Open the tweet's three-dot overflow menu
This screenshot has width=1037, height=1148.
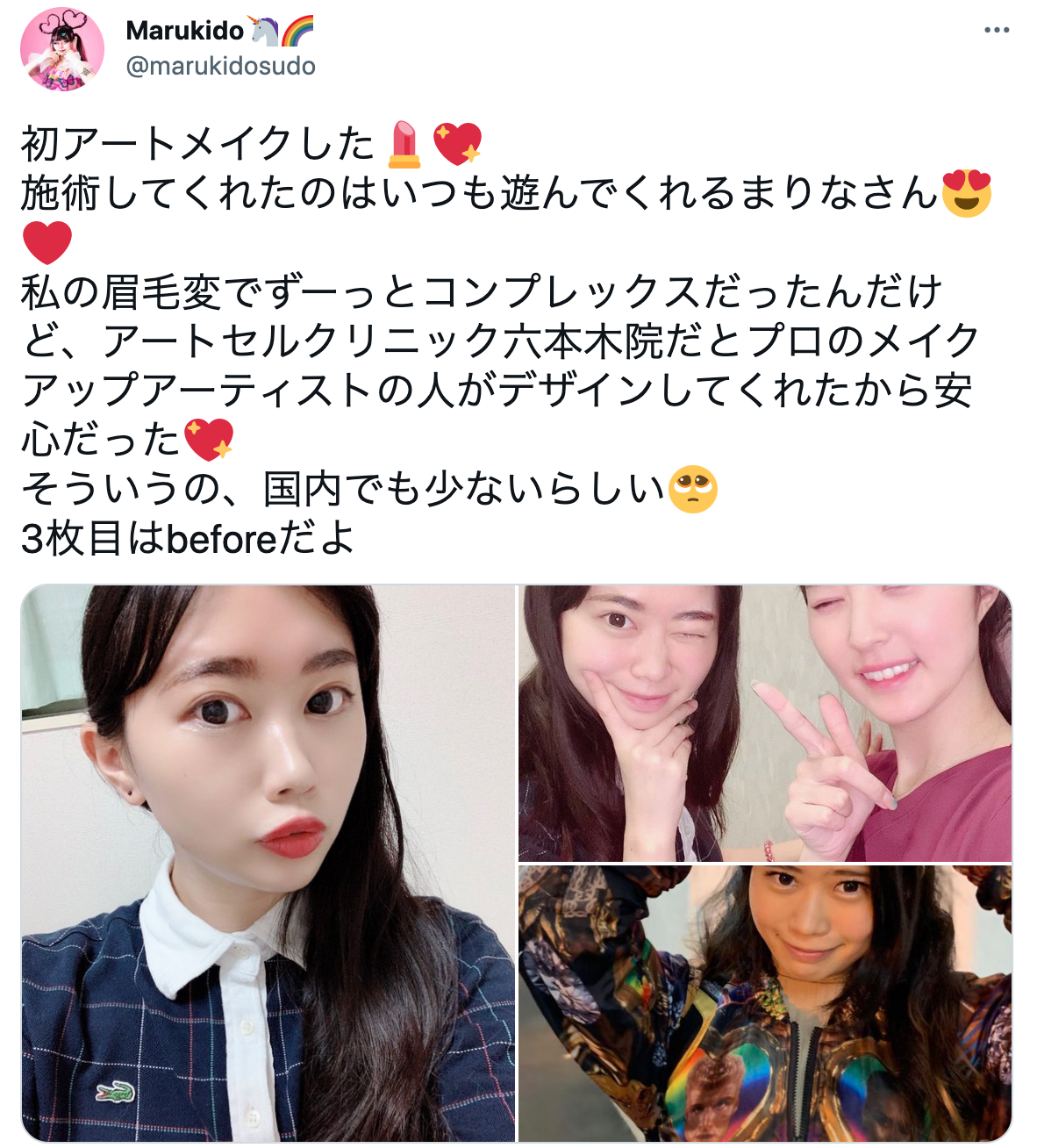(x=997, y=31)
